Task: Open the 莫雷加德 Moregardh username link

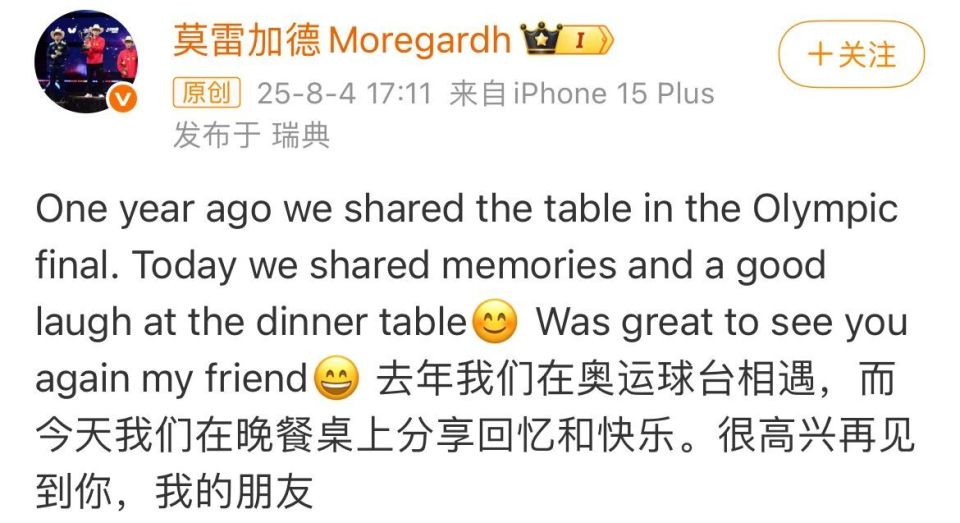Action: (x=342, y=40)
